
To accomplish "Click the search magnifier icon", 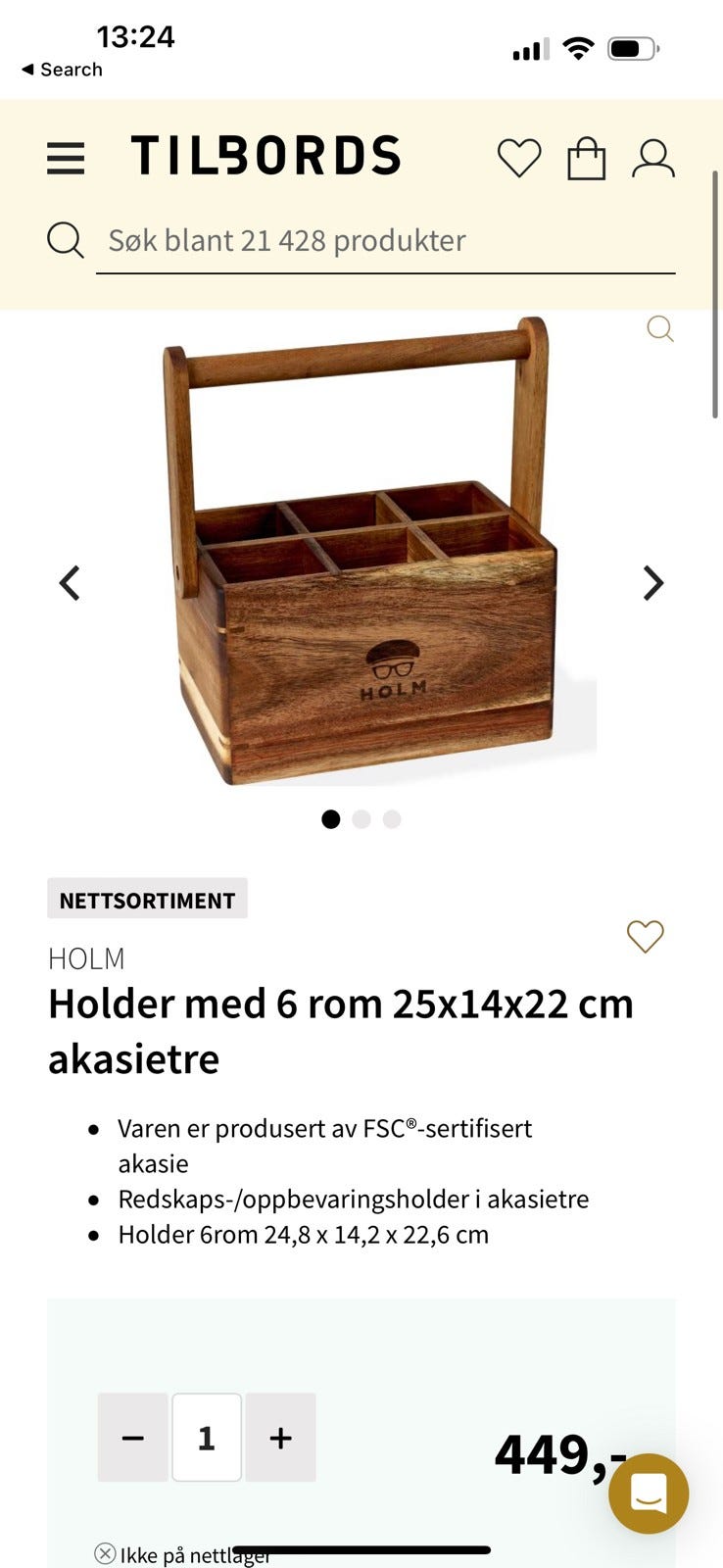I will [x=64, y=239].
